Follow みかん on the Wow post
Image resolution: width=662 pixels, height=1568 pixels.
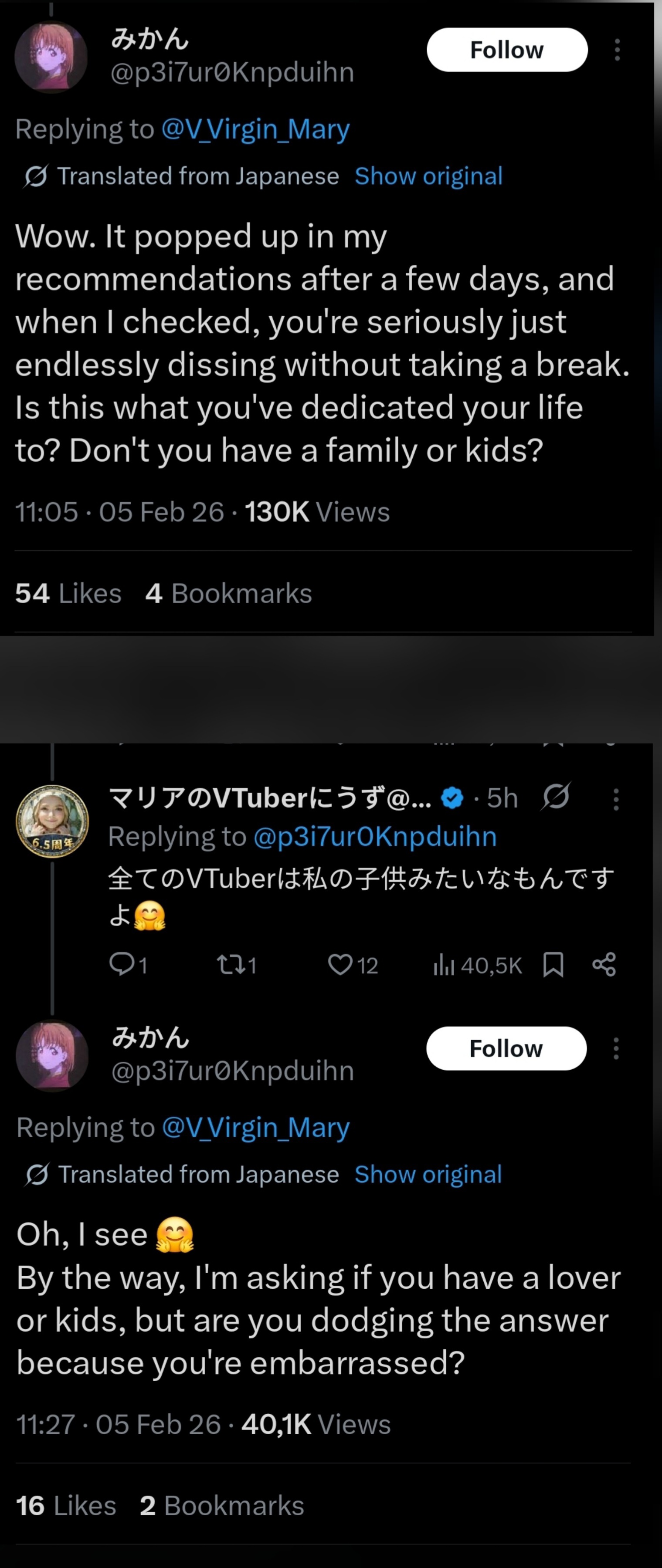[x=507, y=50]
